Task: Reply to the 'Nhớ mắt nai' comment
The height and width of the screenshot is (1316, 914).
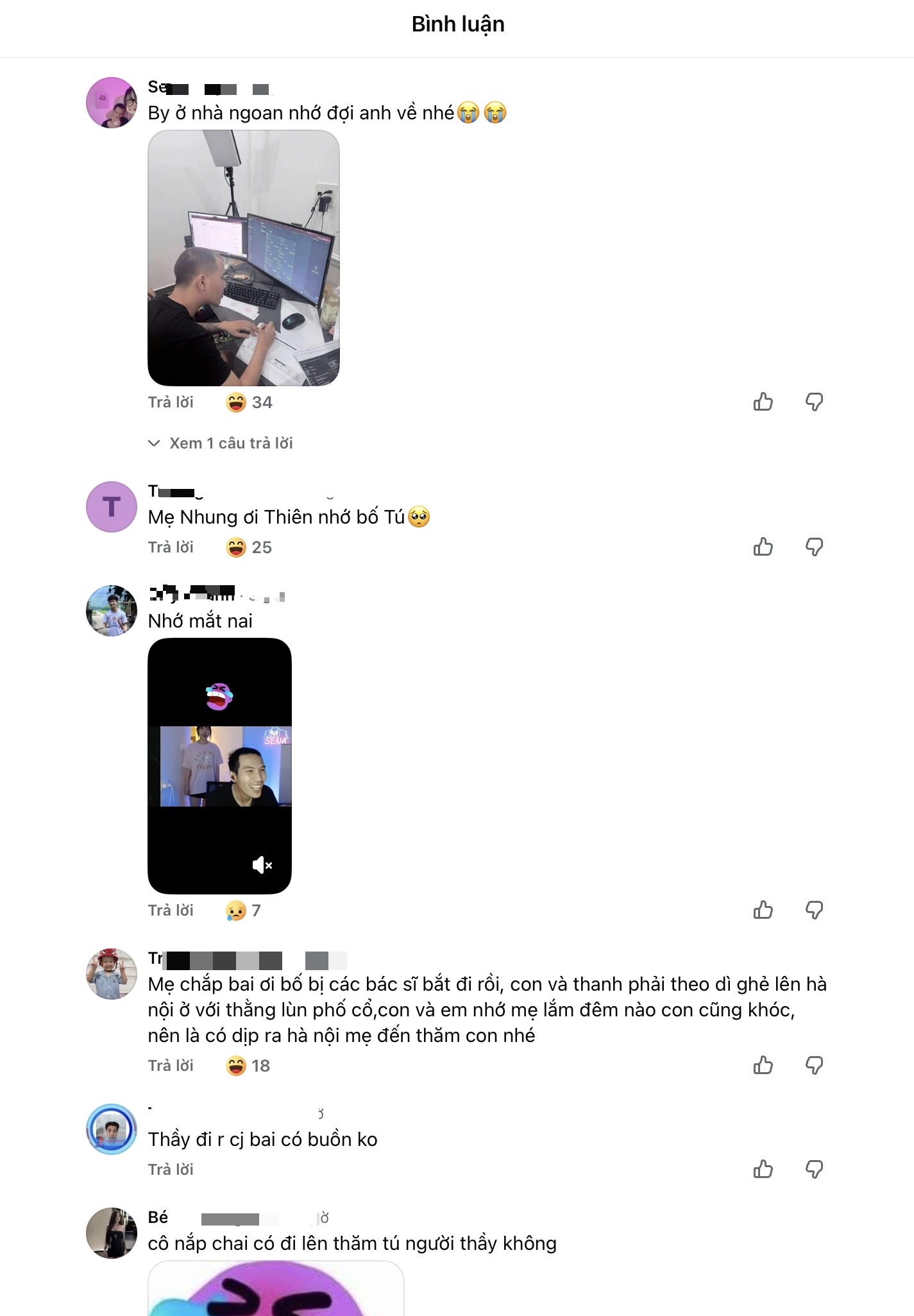Action: point(171,910)
